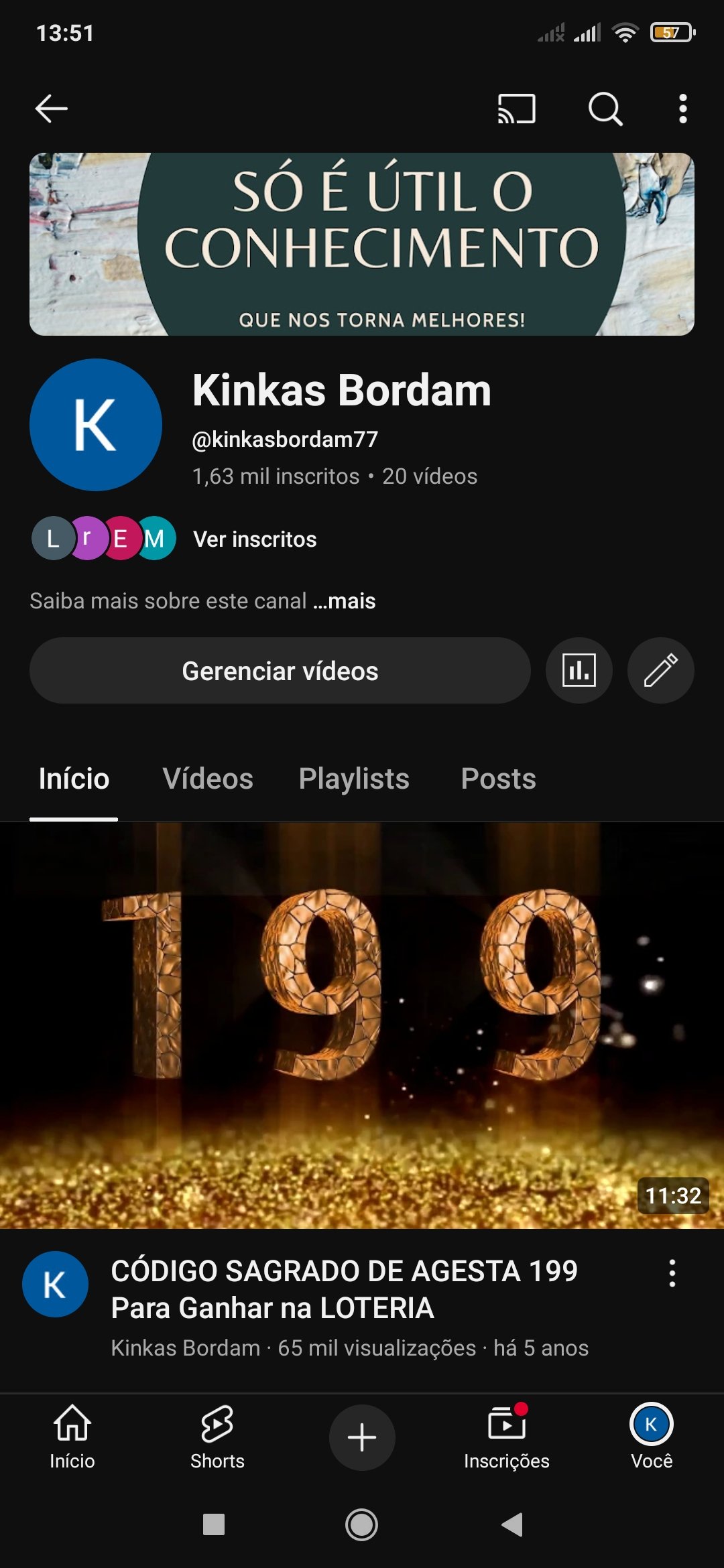Create new content with plus button
724x1568 pixels.
pos(362,1437)
